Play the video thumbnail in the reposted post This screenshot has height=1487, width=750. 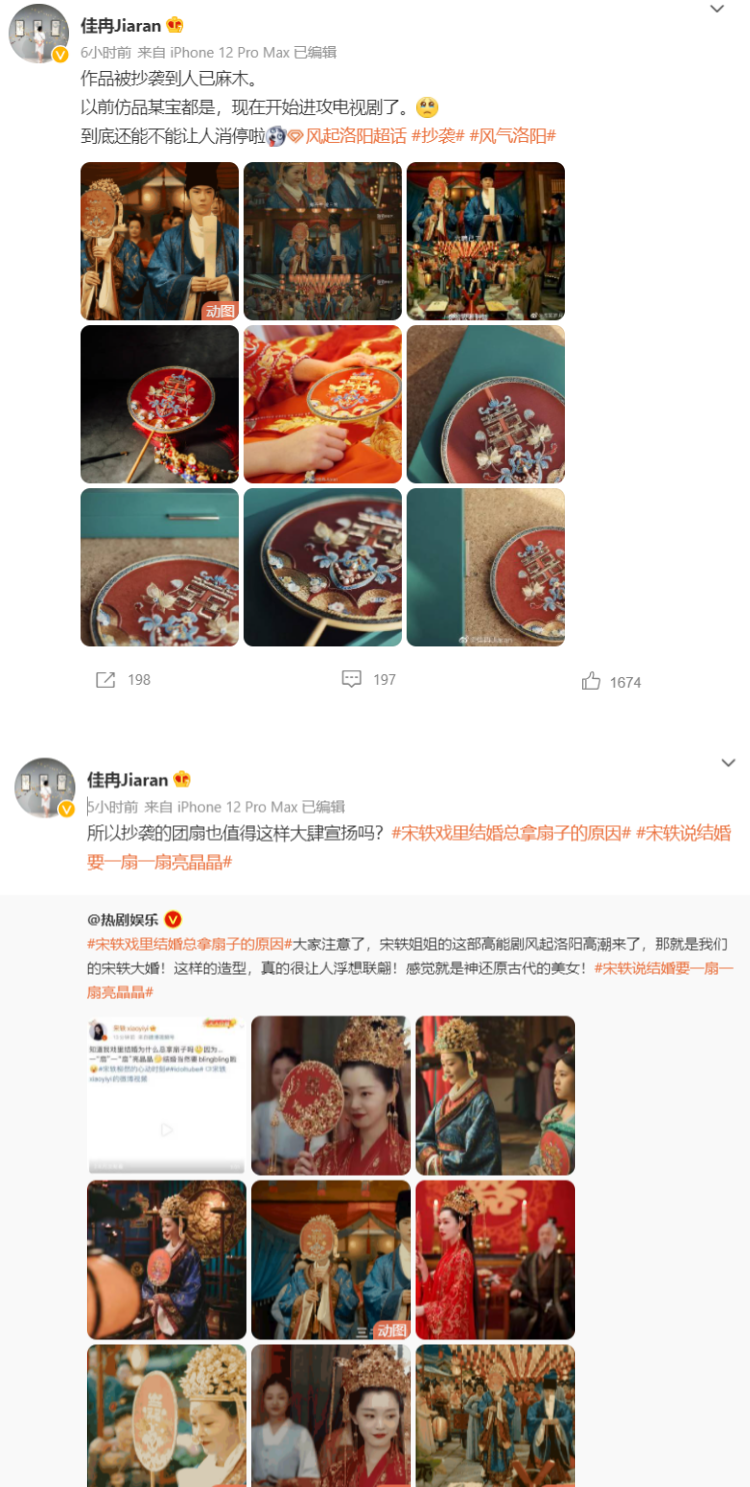pos(166,1095)
